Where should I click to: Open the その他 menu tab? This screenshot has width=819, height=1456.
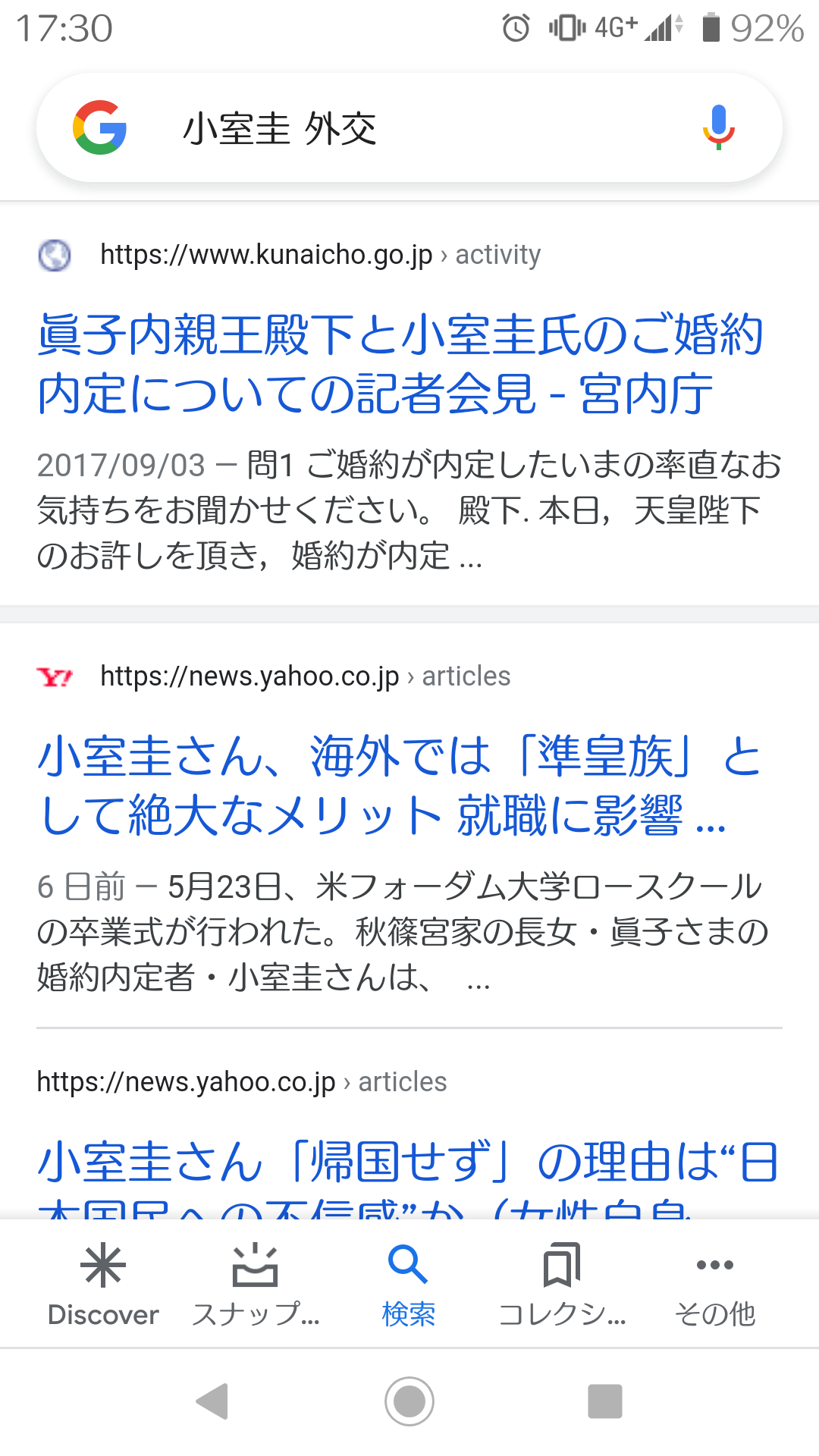(x=715, y=1281)
